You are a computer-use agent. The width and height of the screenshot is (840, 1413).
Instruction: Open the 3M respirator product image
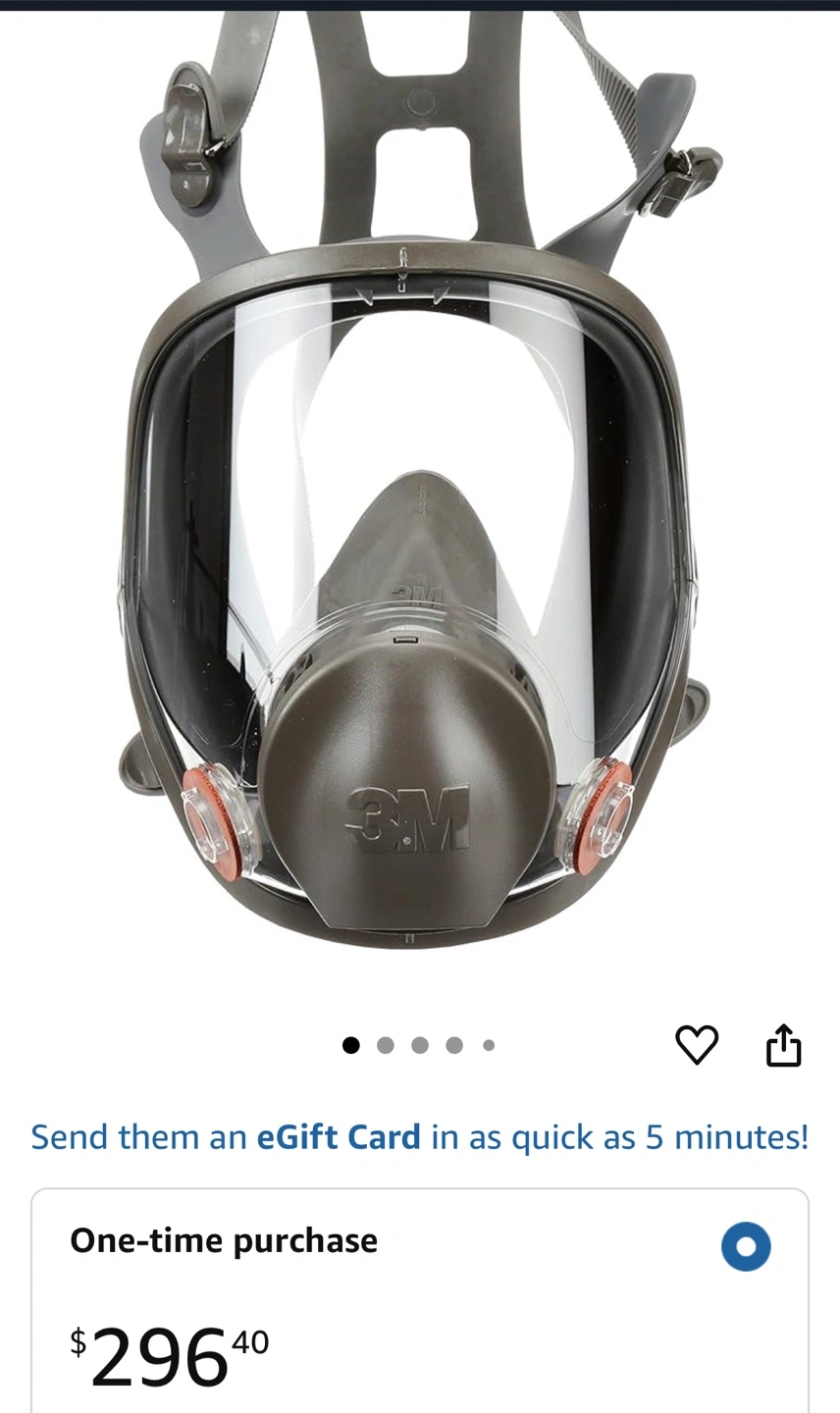coord(420,481)
